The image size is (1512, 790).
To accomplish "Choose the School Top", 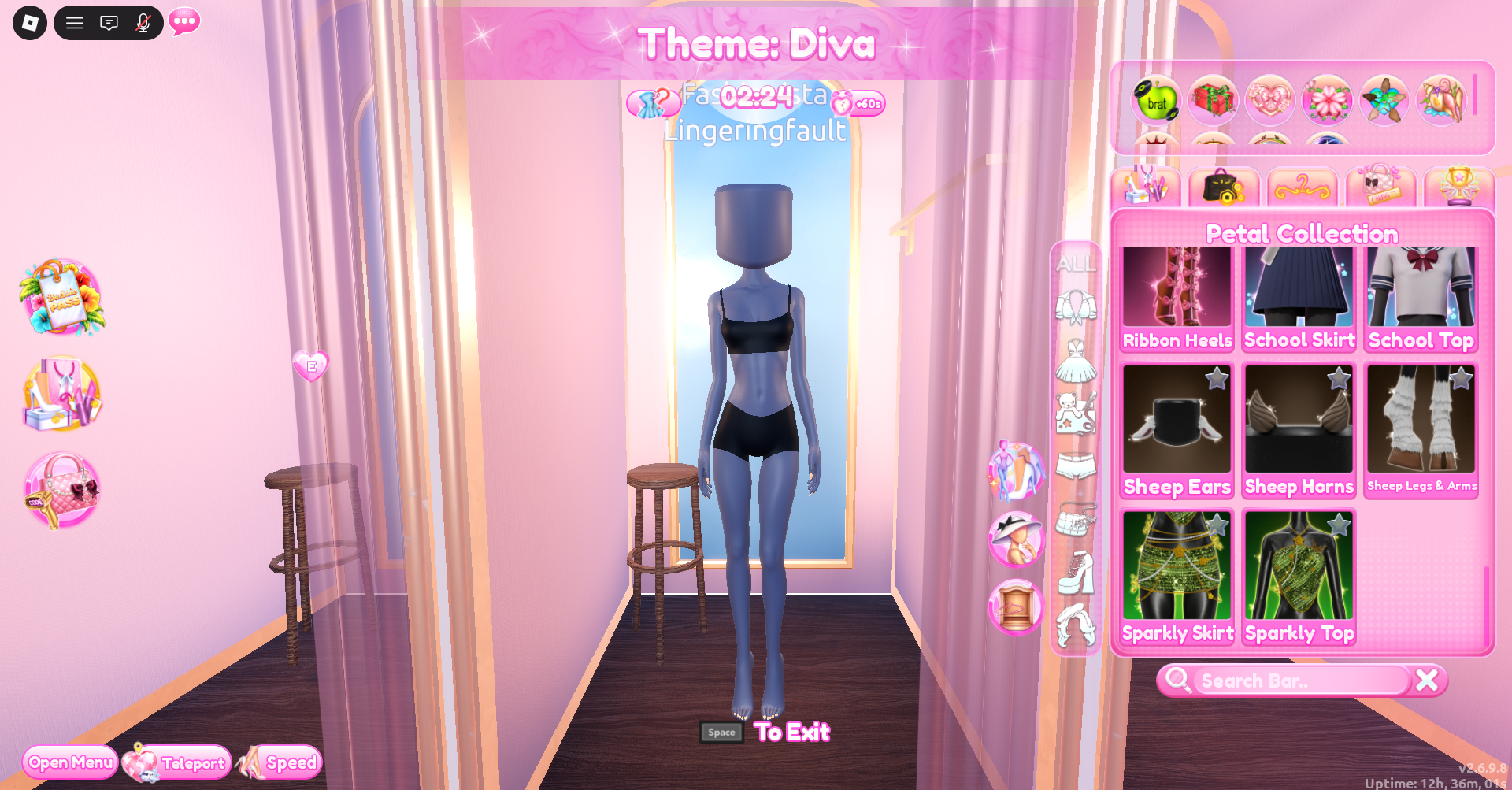I will pos(1421,298).
